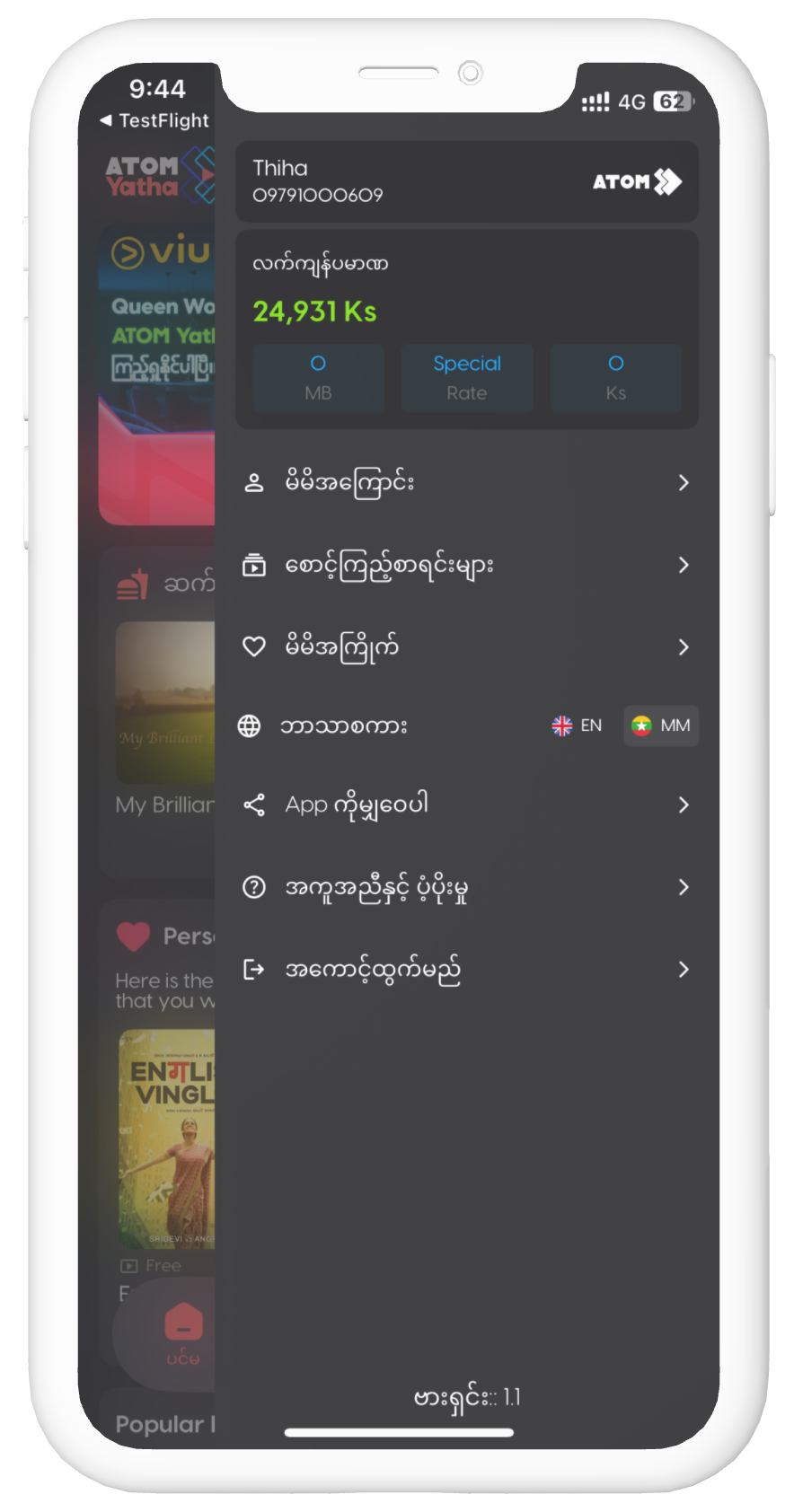794x1512 pixels.
Task: Open စောင့်ကြည့်စာရင်းများ watchlist
Action: click(x=465, y=566)
